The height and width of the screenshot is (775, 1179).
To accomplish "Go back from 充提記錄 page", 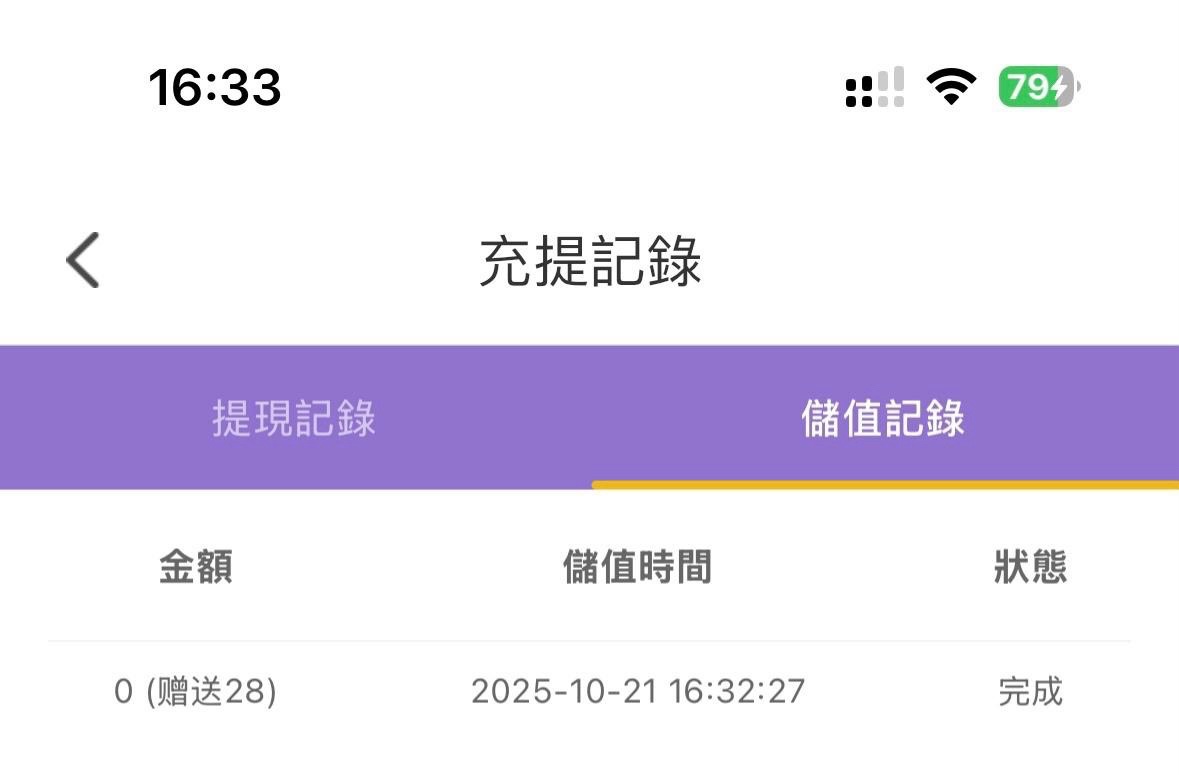I will pos(83,260).
